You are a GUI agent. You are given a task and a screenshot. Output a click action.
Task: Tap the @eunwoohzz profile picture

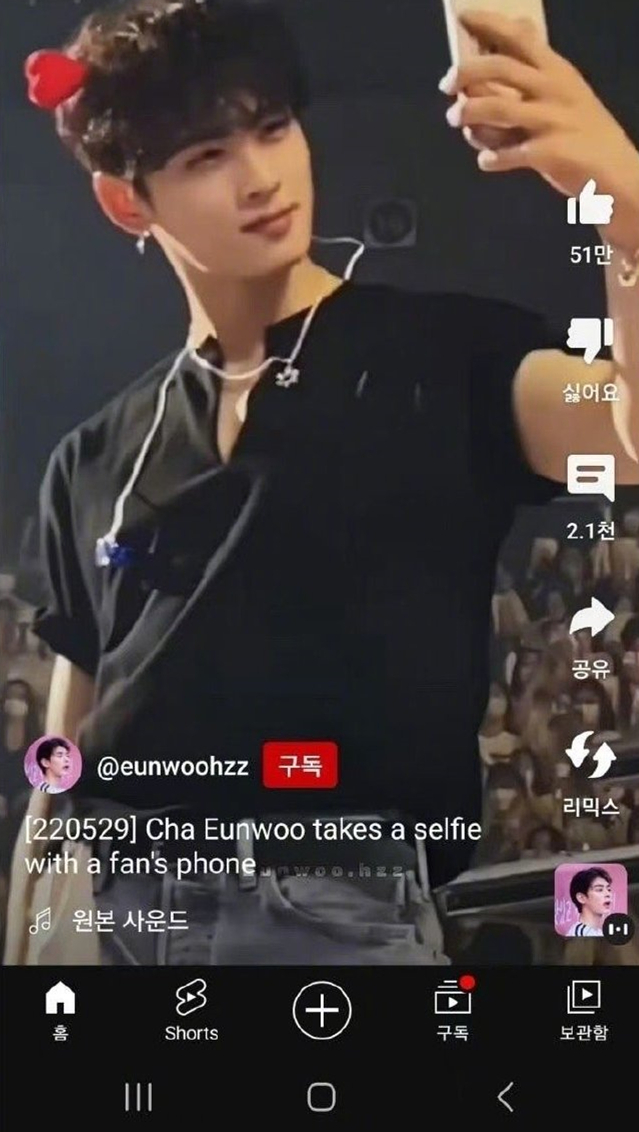pos(53,765)
